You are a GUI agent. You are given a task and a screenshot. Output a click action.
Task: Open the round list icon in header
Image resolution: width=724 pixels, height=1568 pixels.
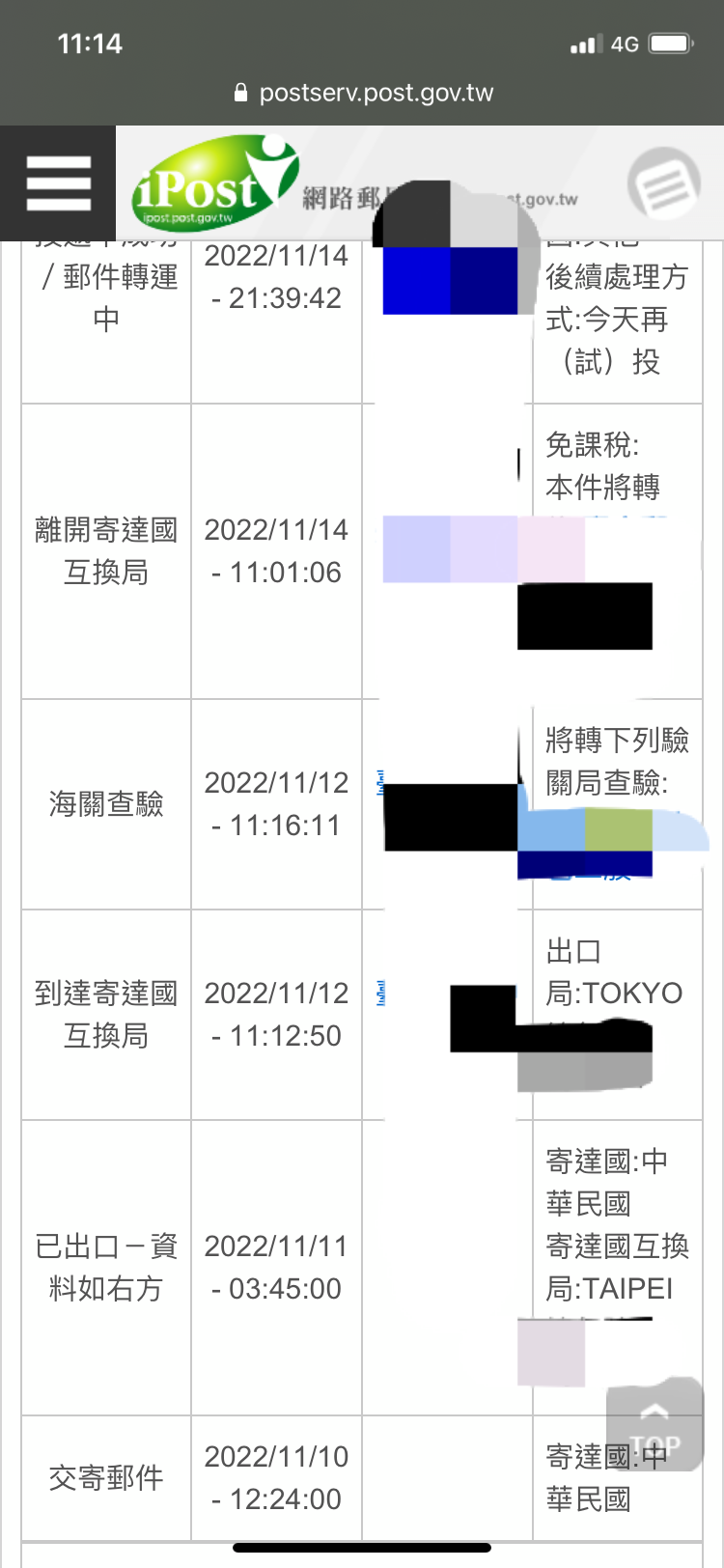[x=664, y=183]
